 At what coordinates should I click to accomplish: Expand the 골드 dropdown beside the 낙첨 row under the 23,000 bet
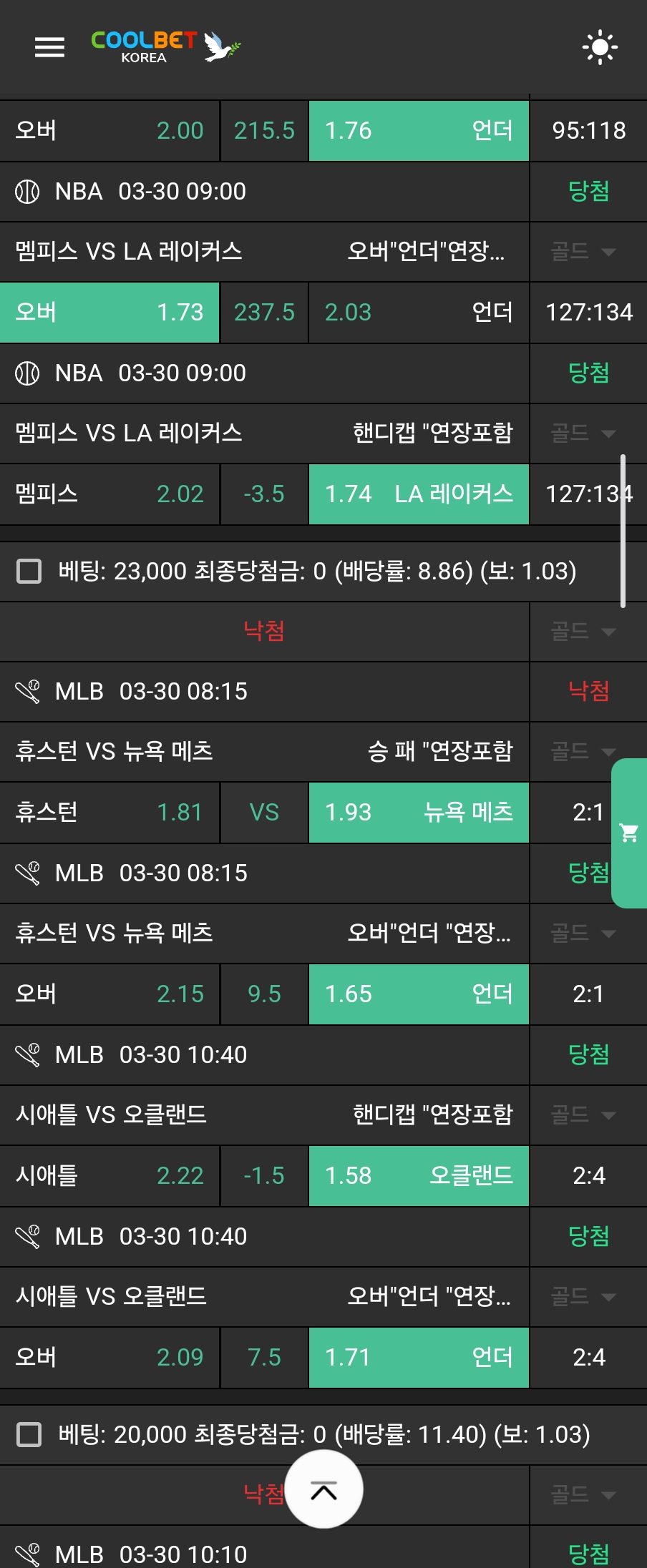click(583, 632)
